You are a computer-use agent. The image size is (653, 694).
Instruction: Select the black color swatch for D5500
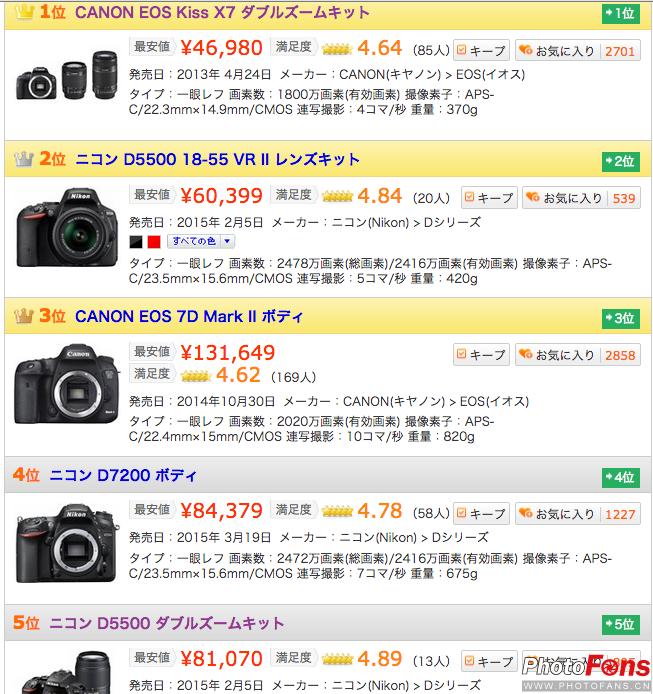pos(137,242)
